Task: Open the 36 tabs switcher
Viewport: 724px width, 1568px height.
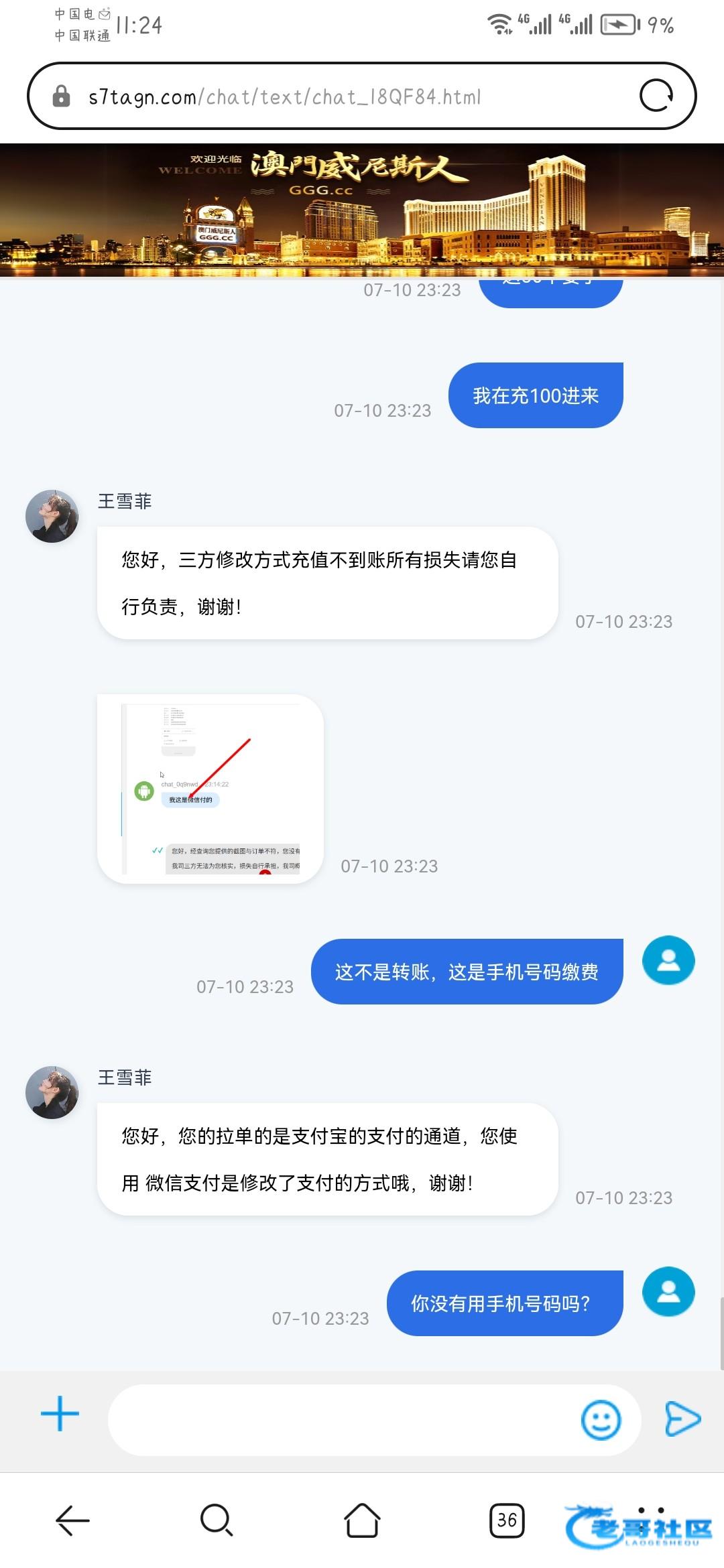Action: point(507,1520)
